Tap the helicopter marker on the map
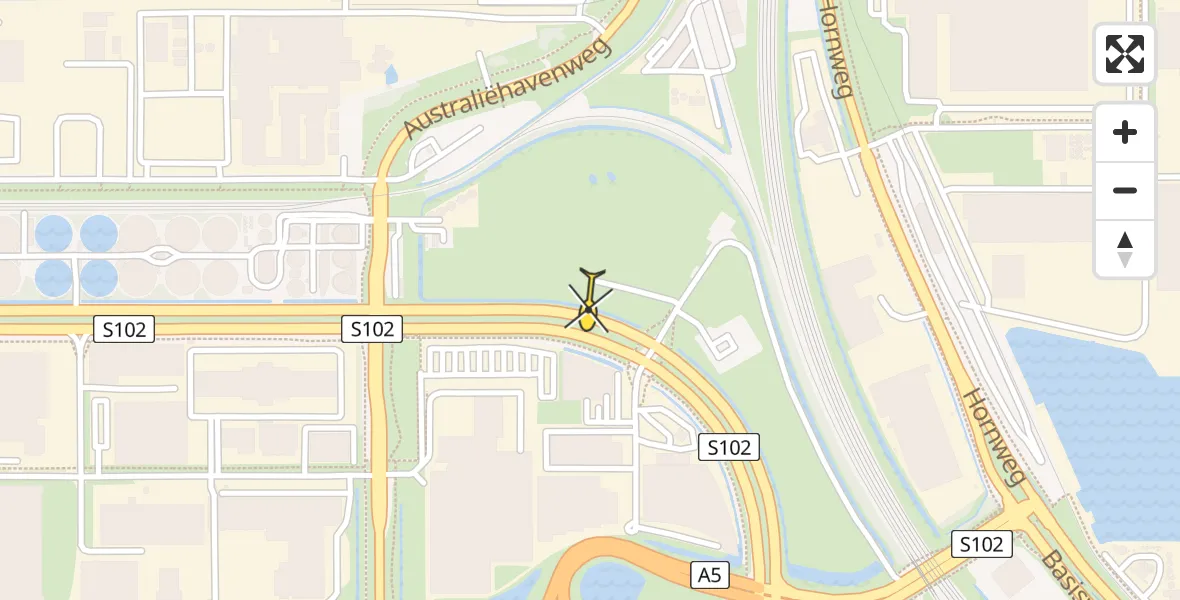This screenshot has height=600, width=1180. tap(590, 304)
